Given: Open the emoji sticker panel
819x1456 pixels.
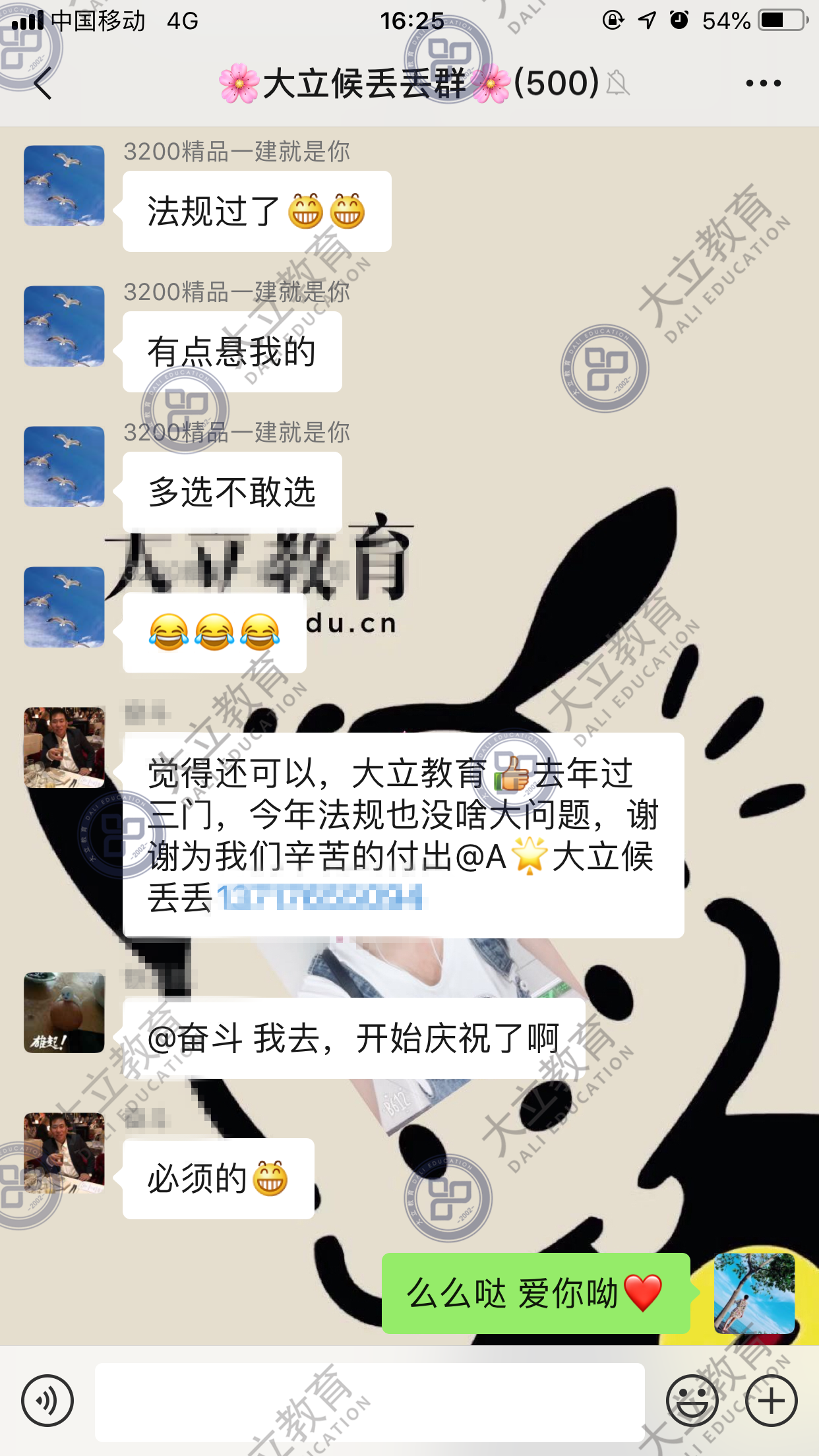Looking at the screenshot, I should click(692, 1400).
